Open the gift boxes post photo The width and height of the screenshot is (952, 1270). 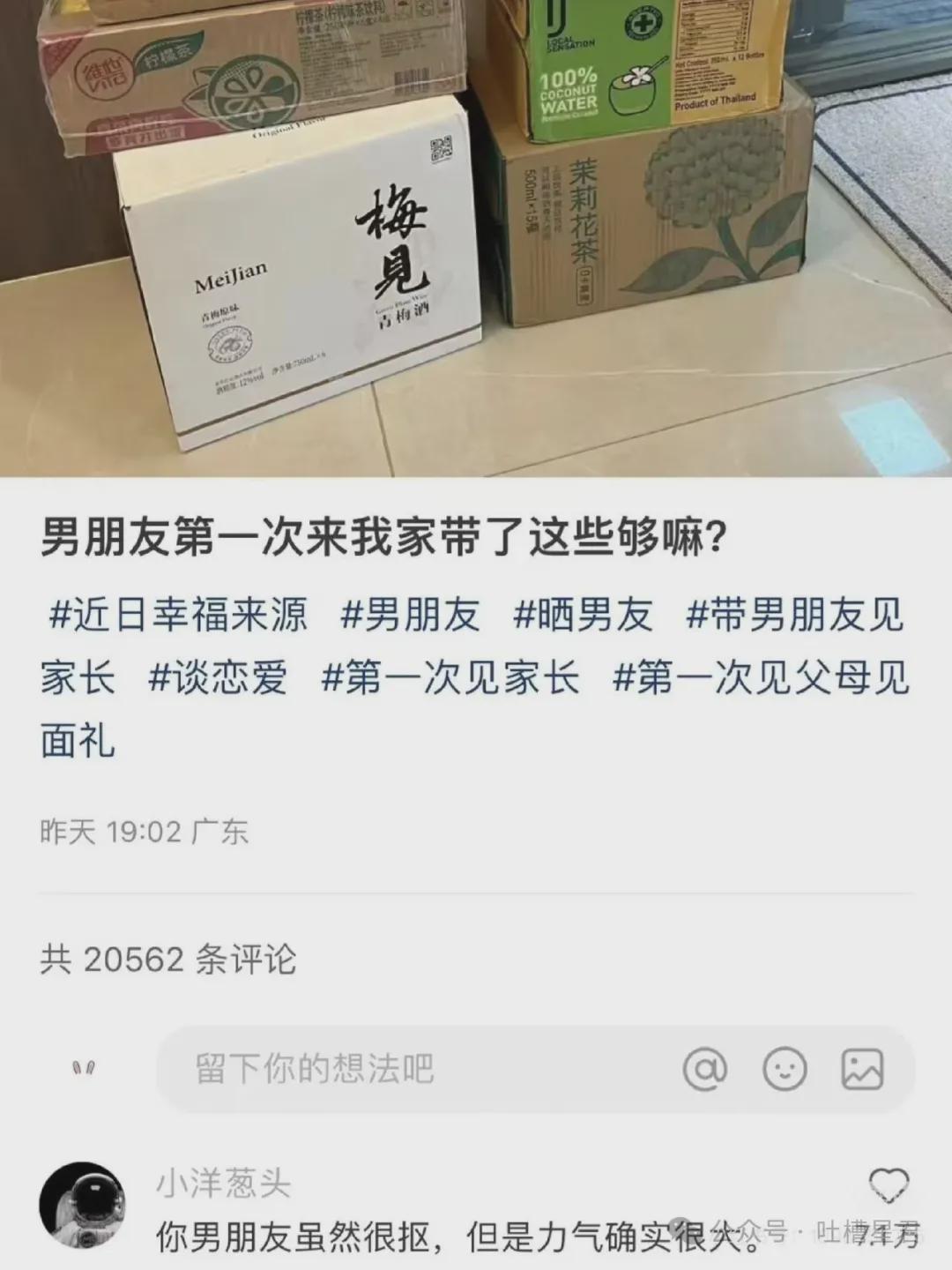coord(476,238)
